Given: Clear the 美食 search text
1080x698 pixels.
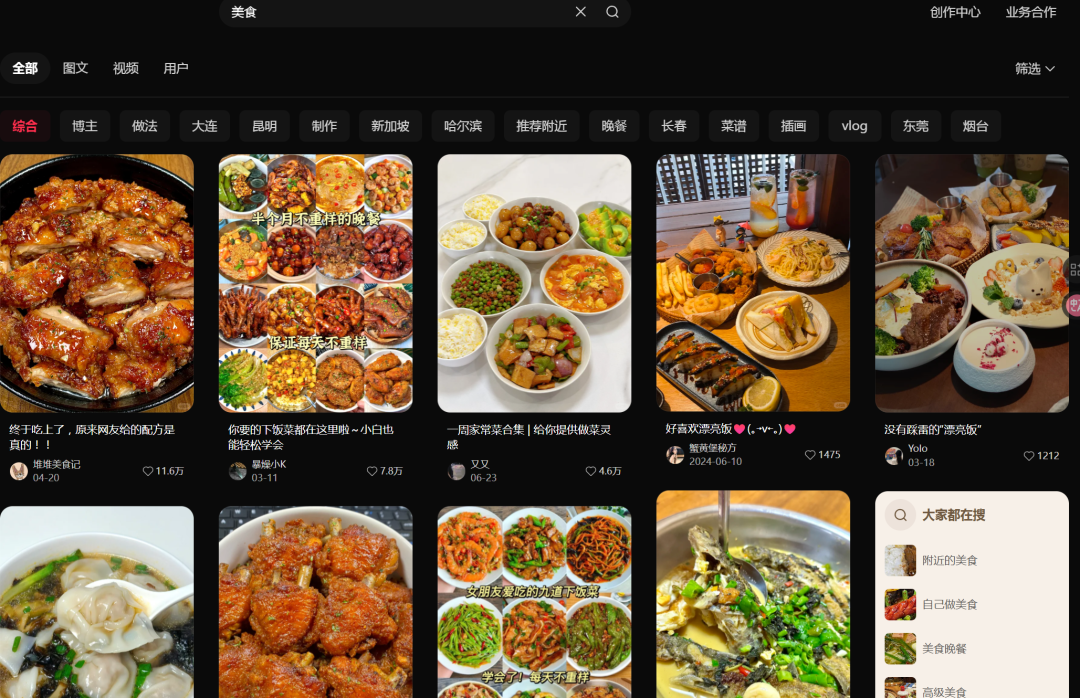Looking at the screenshot, I should [581, 12].
